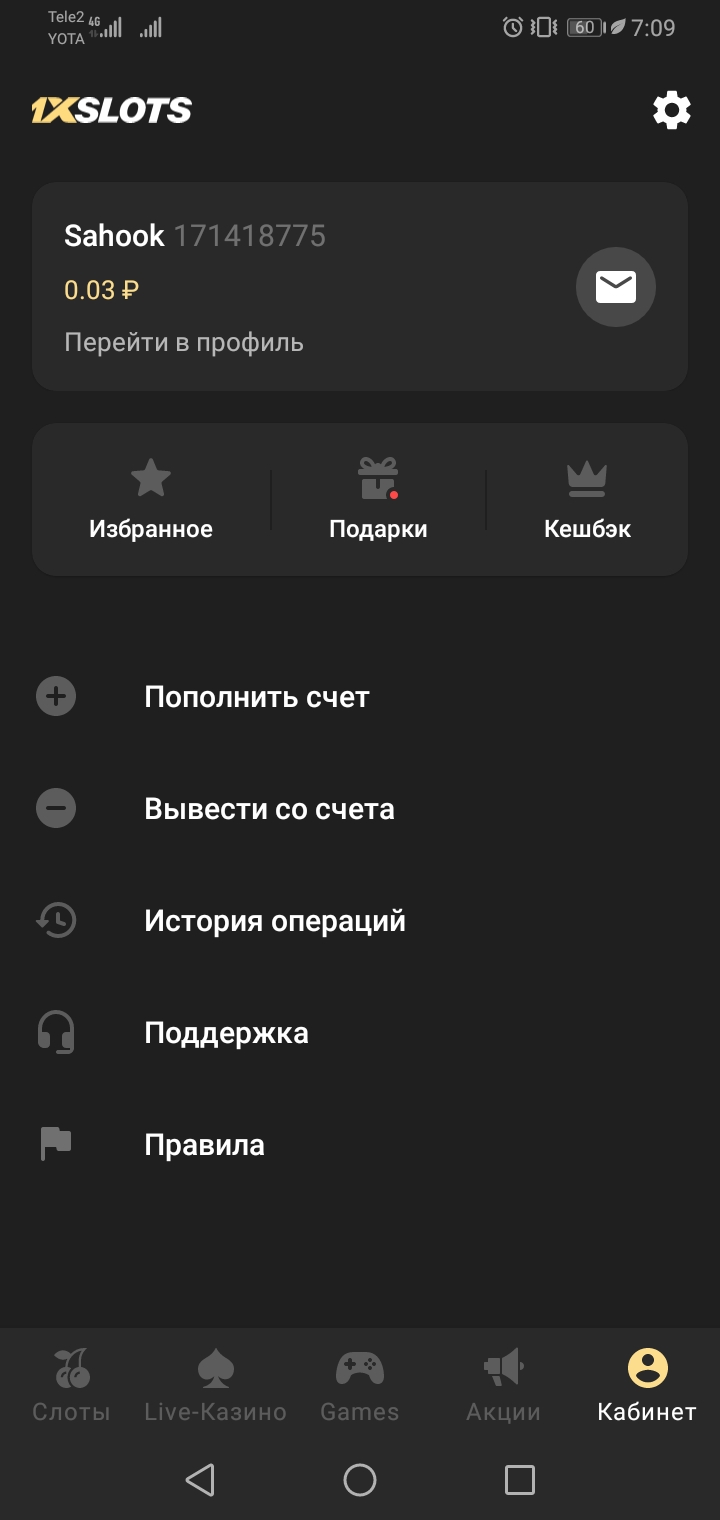
Task: Switch to the Live-Казино tab
Action: [x=215, y=1384]
